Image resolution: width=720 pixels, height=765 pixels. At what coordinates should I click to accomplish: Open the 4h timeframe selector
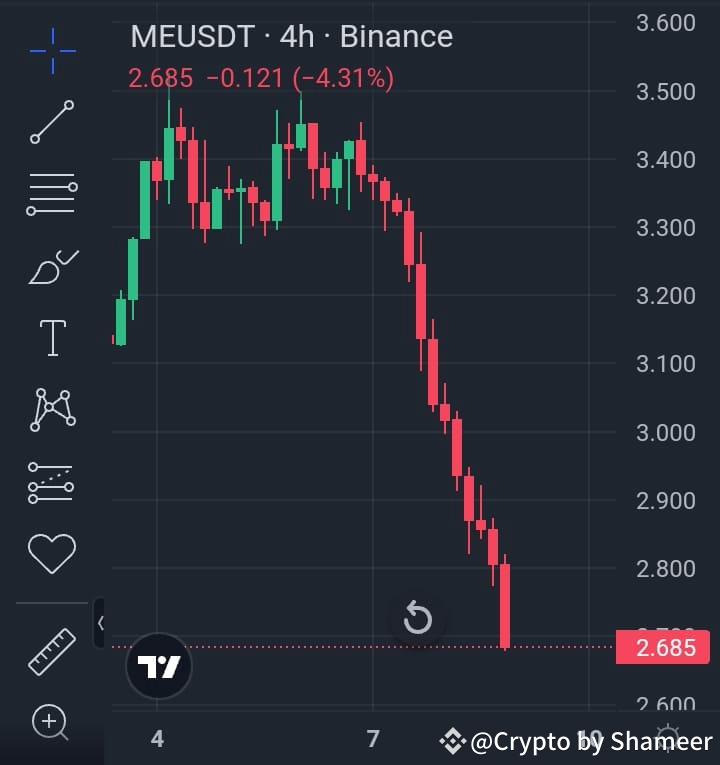(298, 37)
